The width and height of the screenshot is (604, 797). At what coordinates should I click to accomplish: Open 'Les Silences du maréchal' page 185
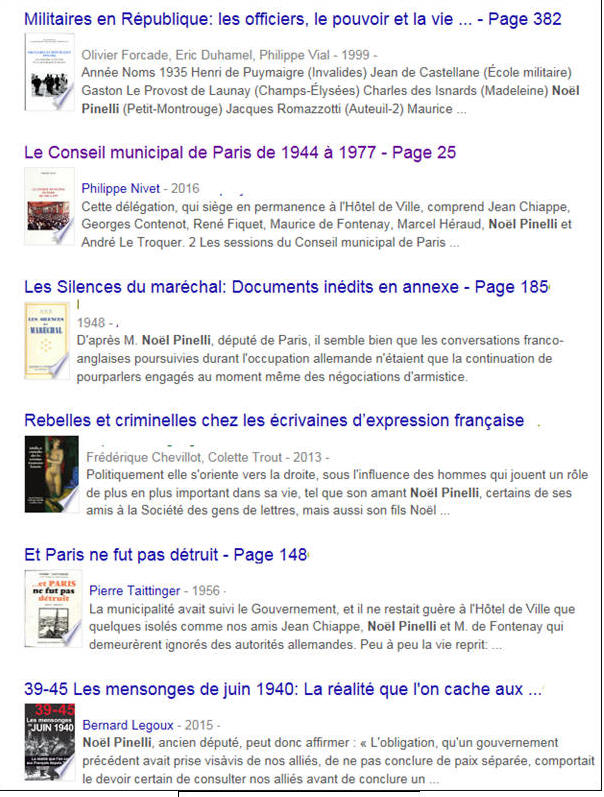coord(285,287)
